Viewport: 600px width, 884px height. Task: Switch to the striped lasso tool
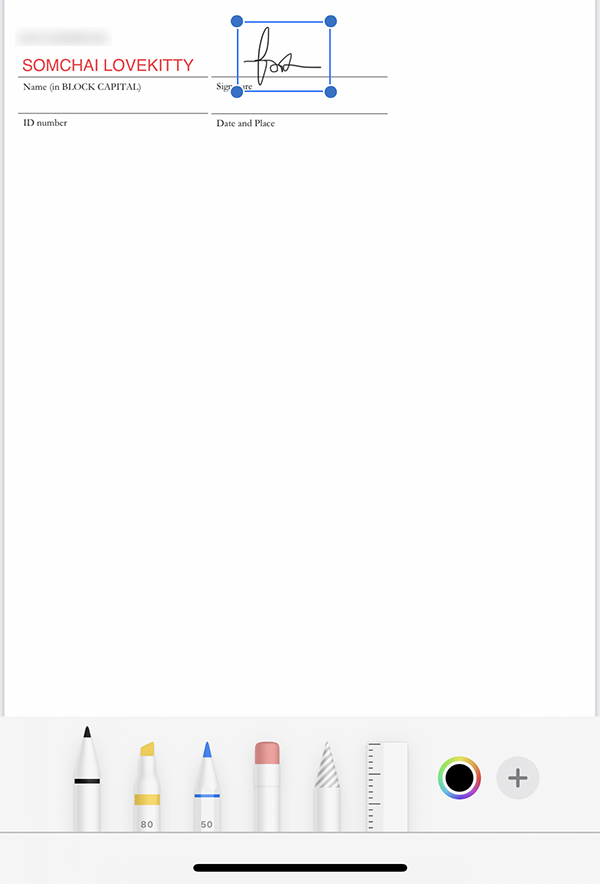tap(327, 786)
